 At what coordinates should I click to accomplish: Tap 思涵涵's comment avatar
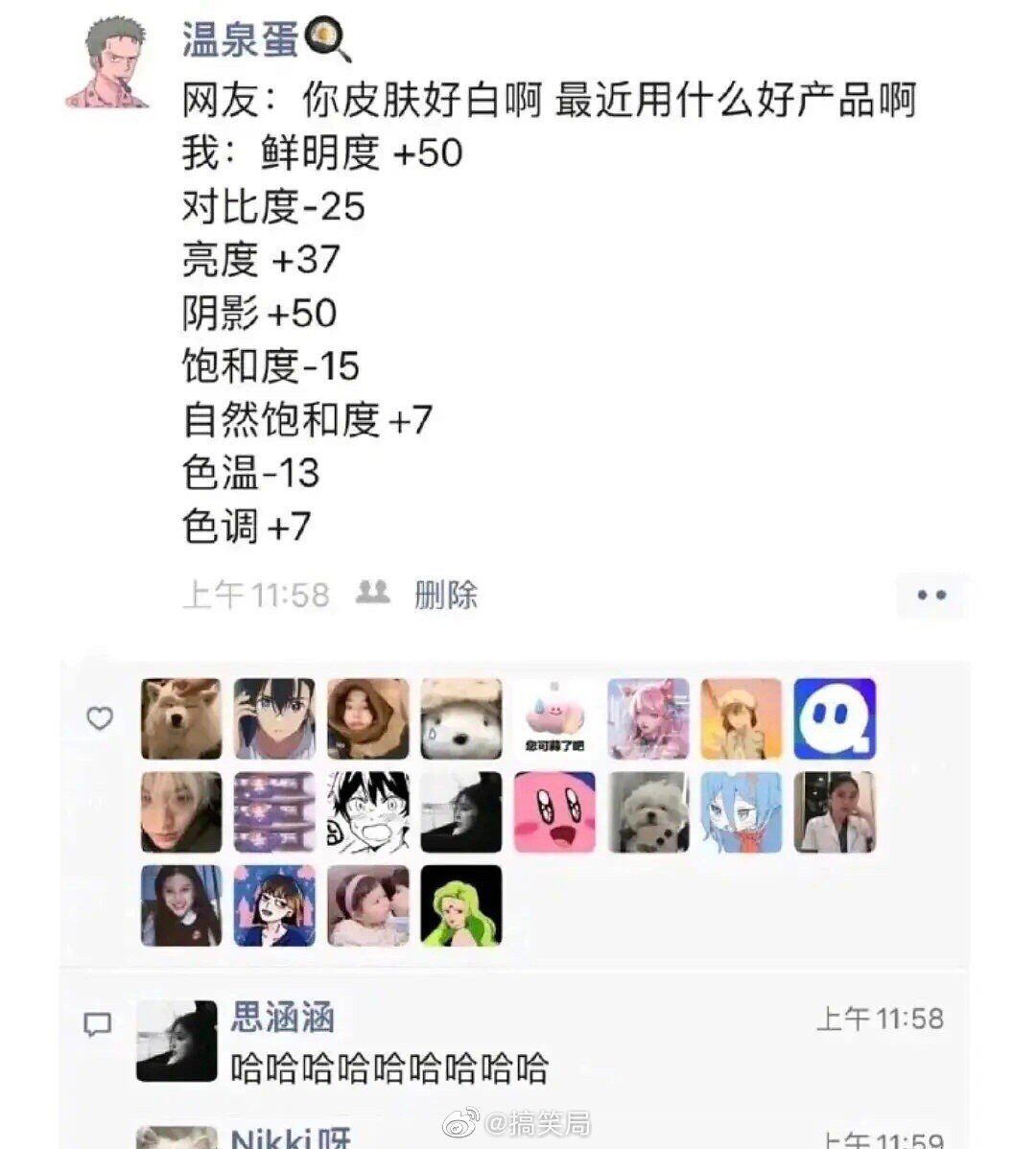(177, 1041)
